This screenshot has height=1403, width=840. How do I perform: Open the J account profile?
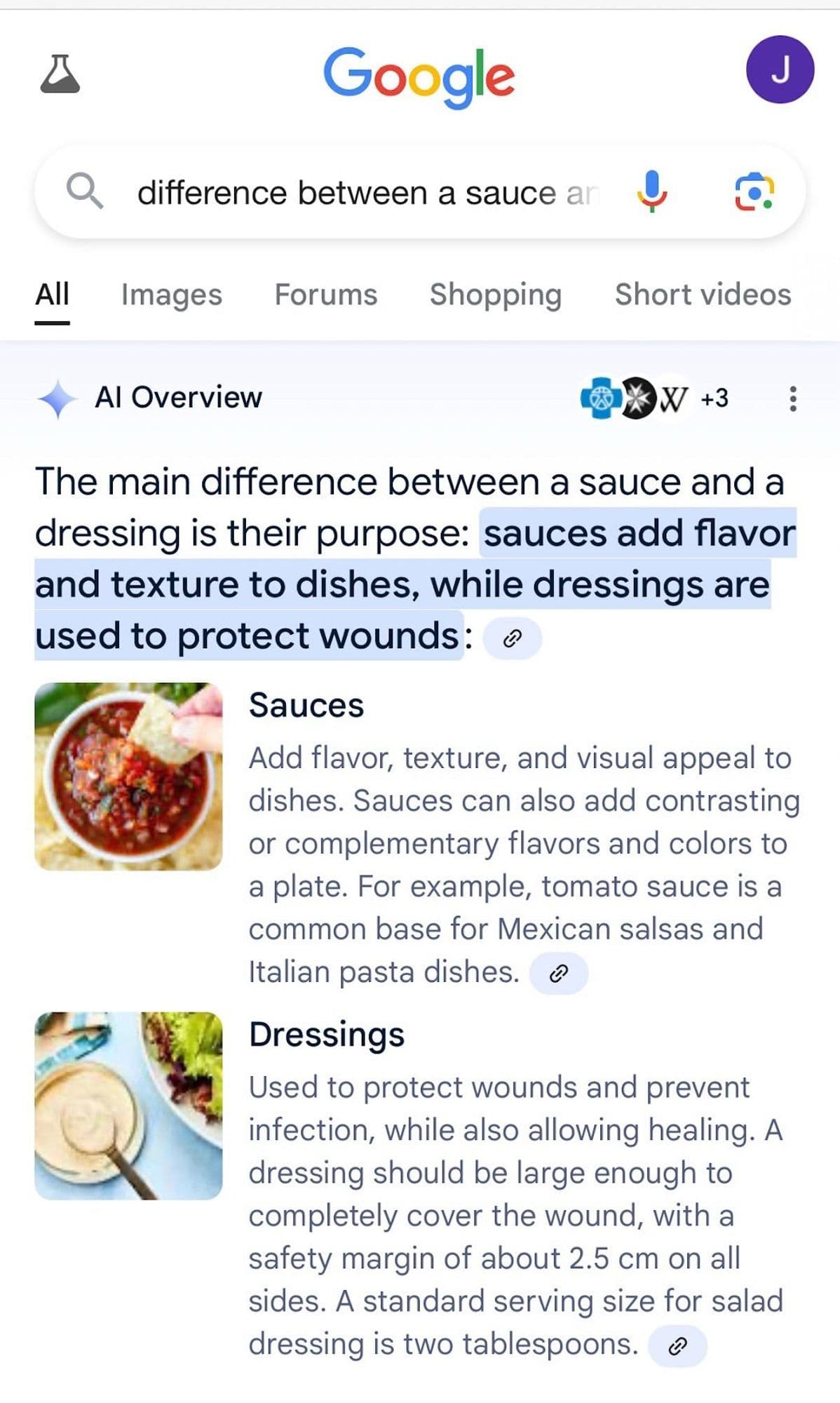click(x=780, y=70)
